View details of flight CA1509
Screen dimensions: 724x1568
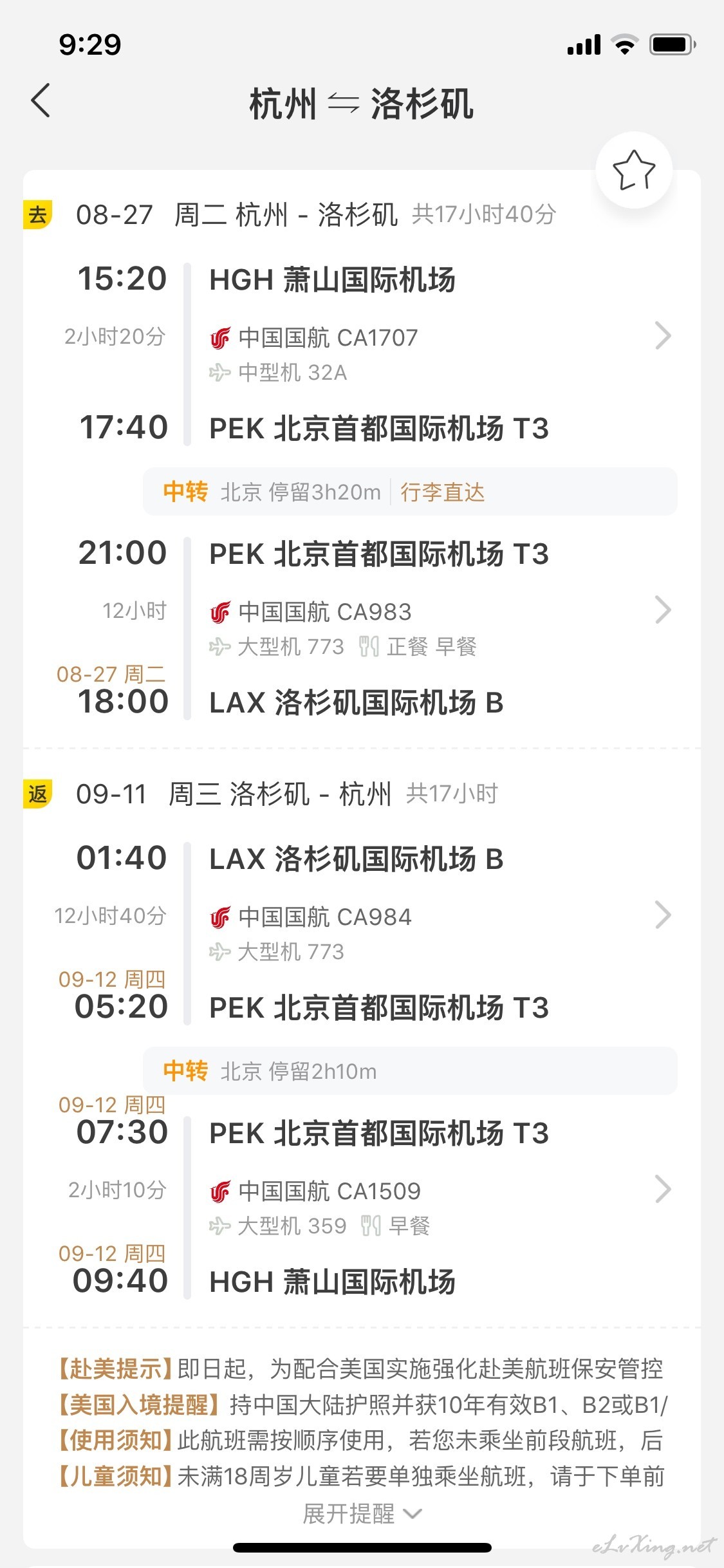663,1189
